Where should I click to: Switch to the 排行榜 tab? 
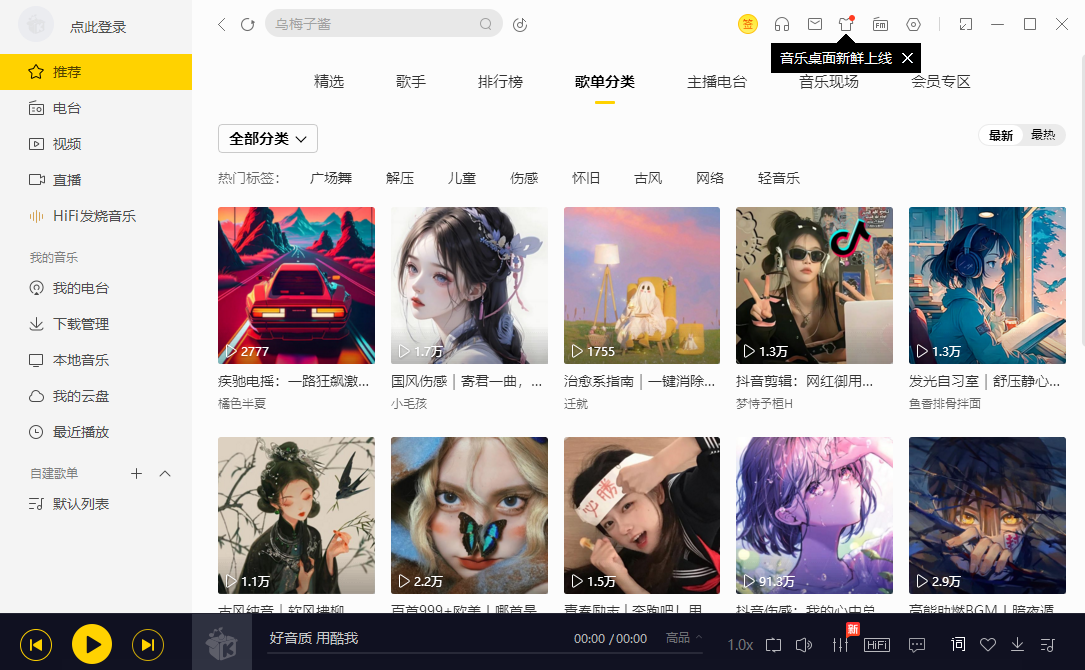tap(500, 82)
